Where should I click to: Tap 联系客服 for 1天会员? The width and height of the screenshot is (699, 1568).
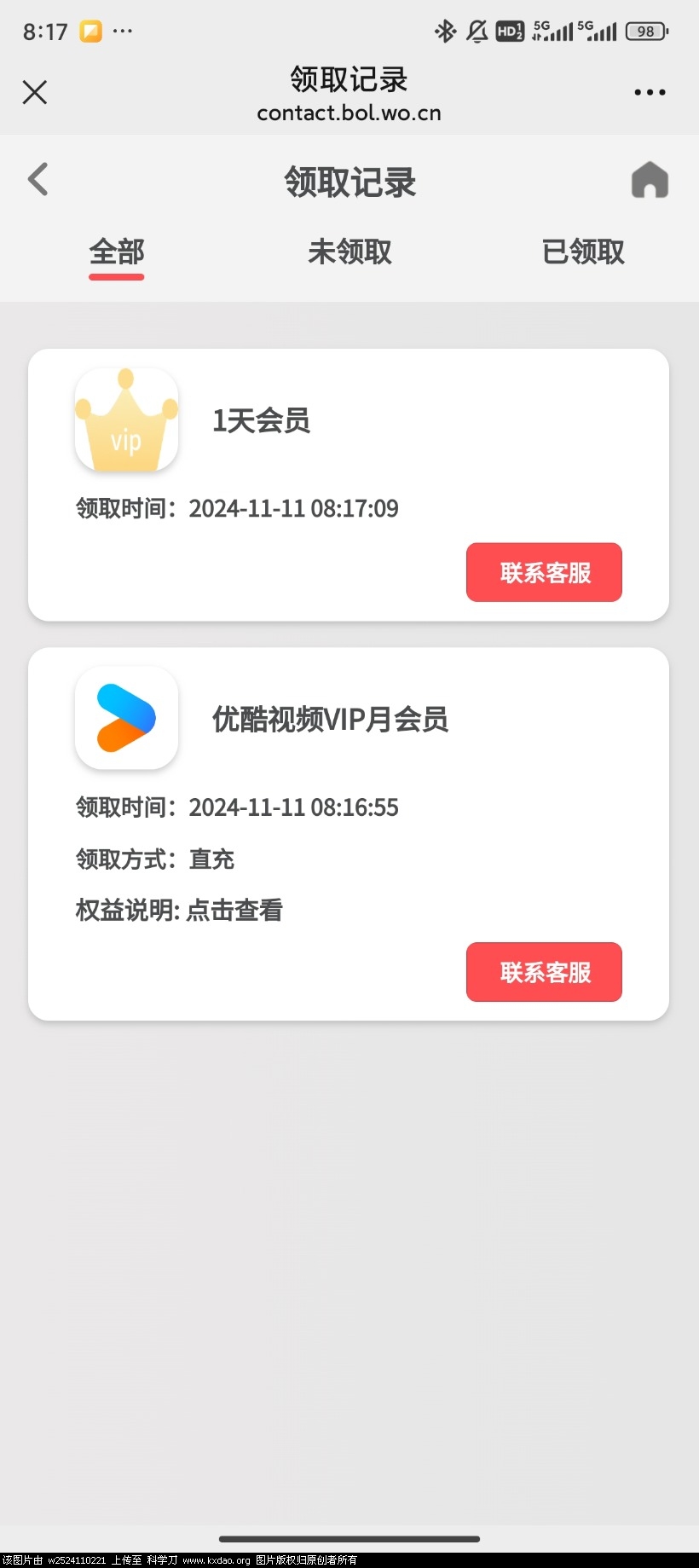click(x=544, y=573)
